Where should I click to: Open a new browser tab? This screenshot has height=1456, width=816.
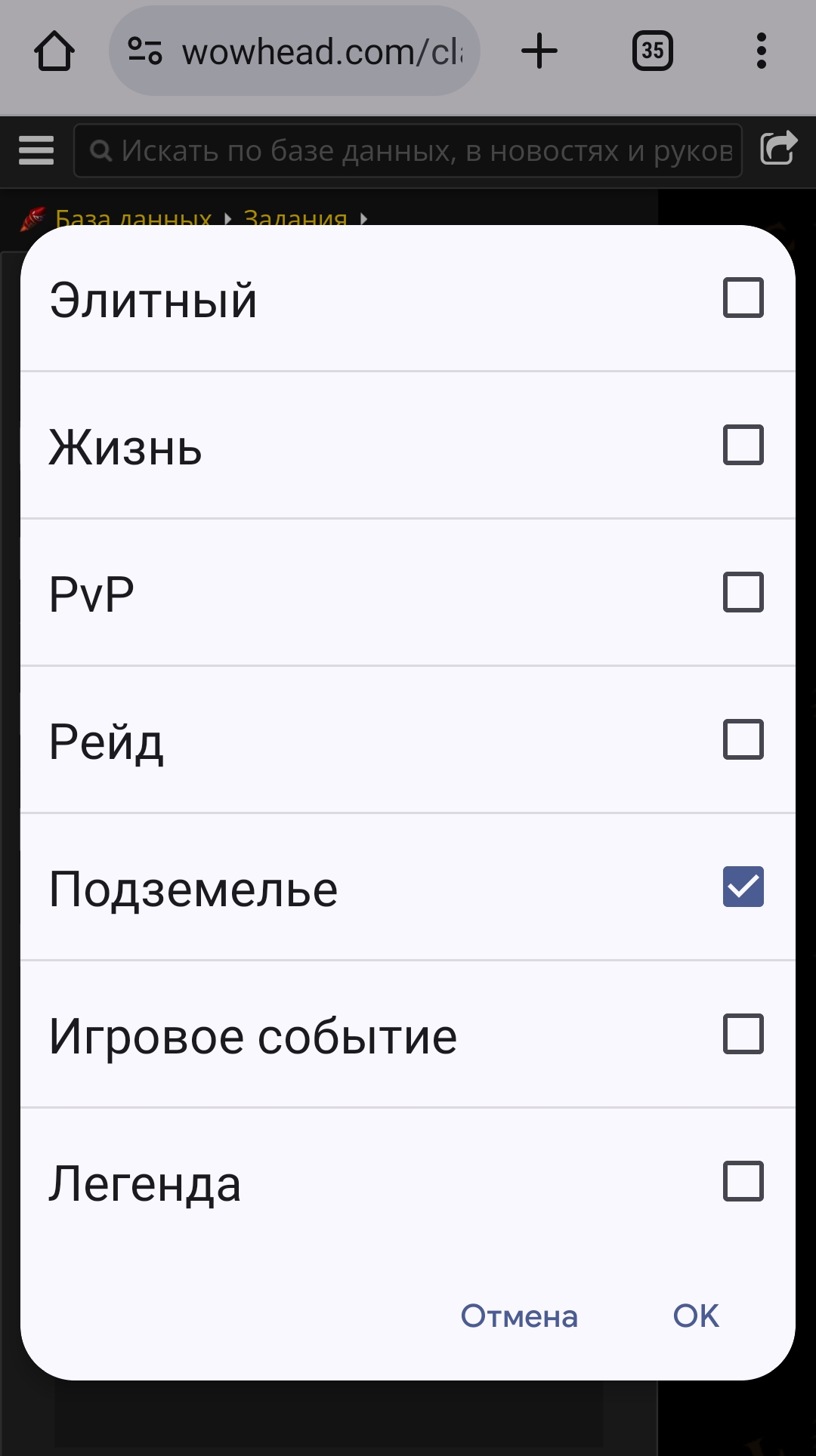539,51
